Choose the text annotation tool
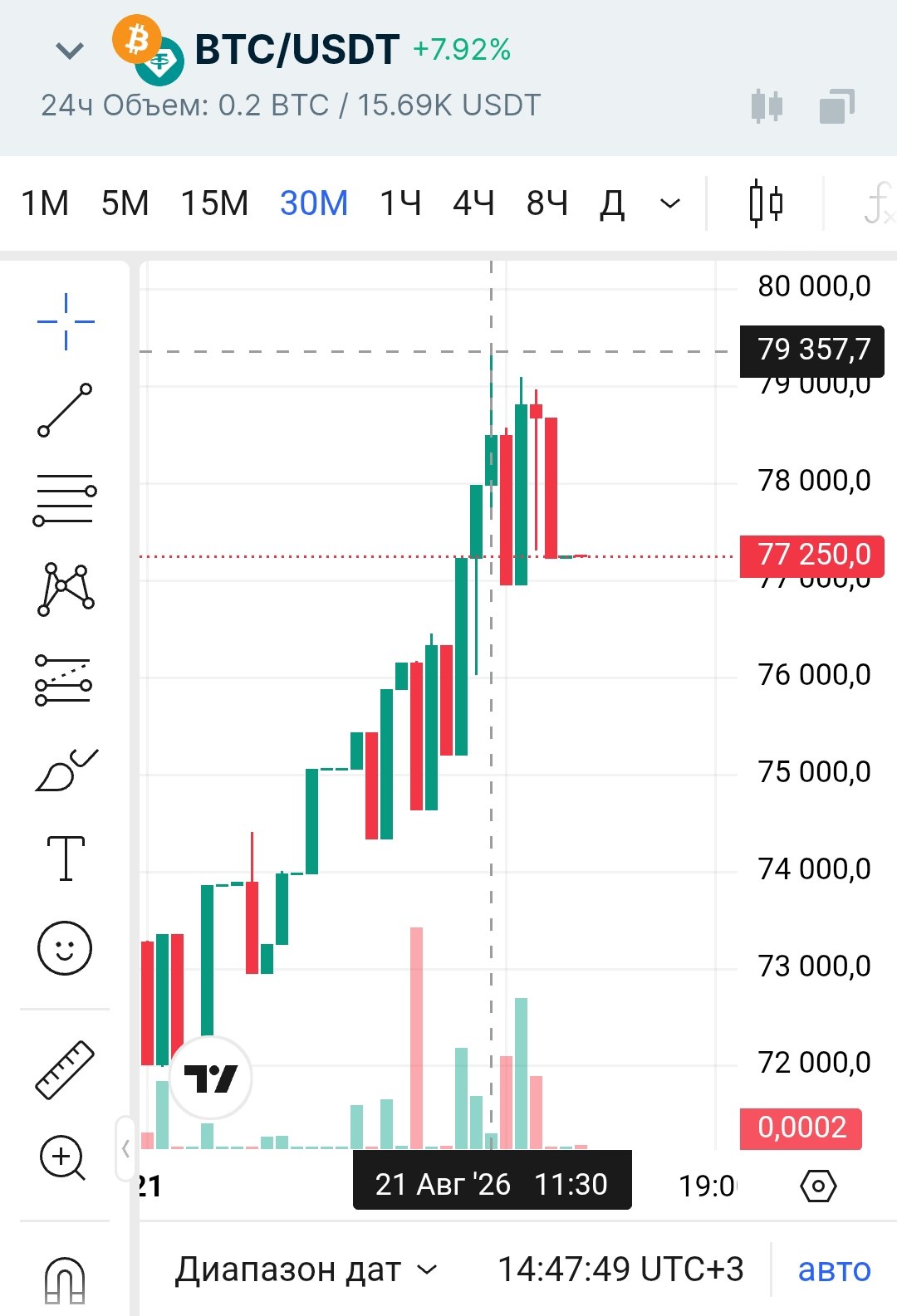This screenshot has width=897, height=1316. point(65,859)
